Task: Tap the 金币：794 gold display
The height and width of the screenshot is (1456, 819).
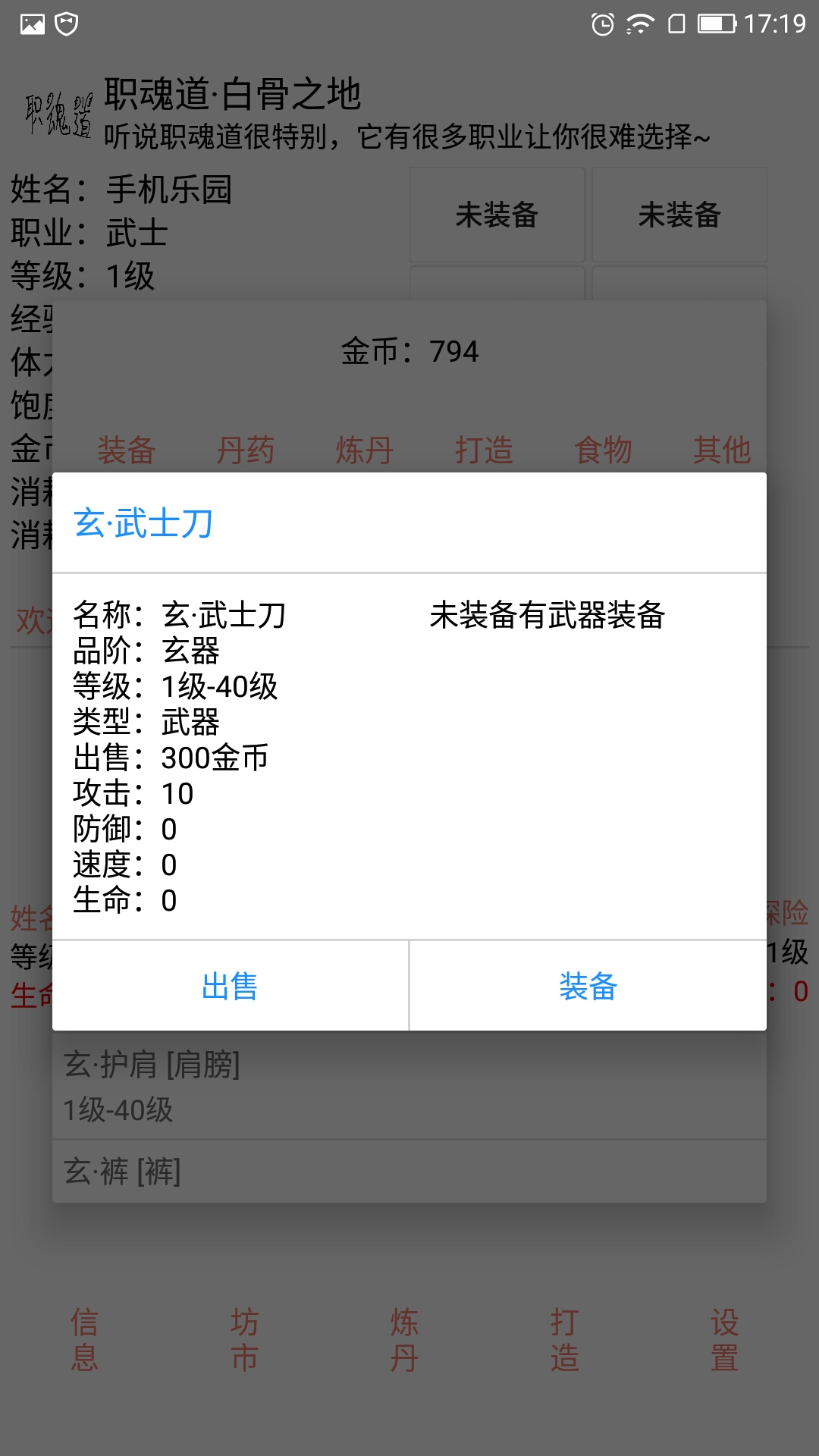Action: [409, 350]
